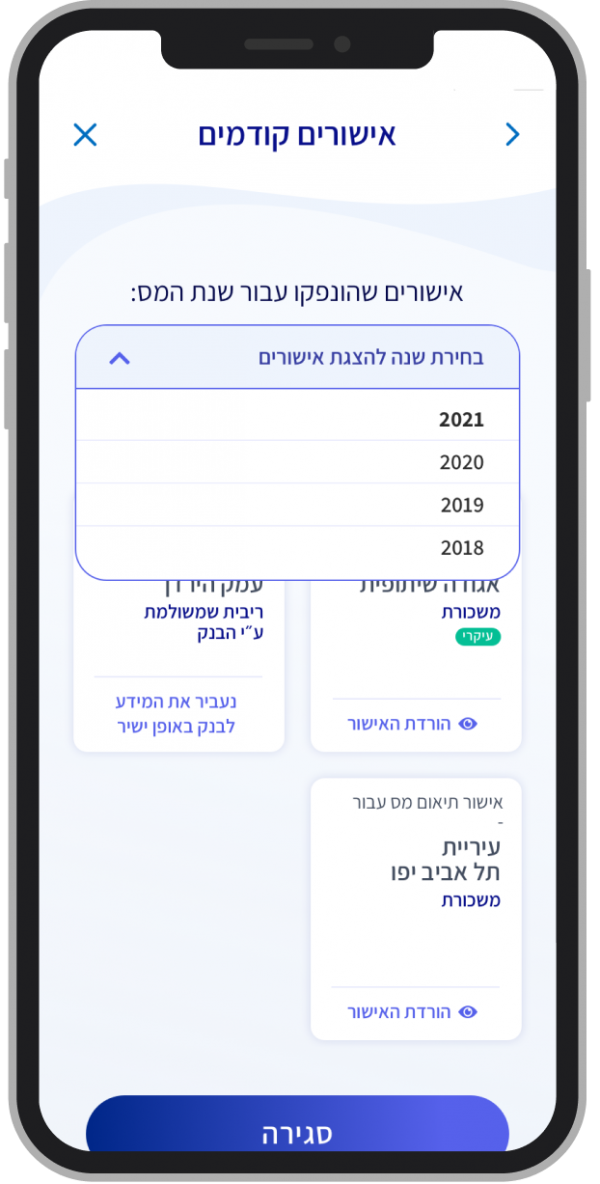This screenshot has height=1184, width=600.
Task: Choose 2020 from the year list
Action: coord(298,462)
